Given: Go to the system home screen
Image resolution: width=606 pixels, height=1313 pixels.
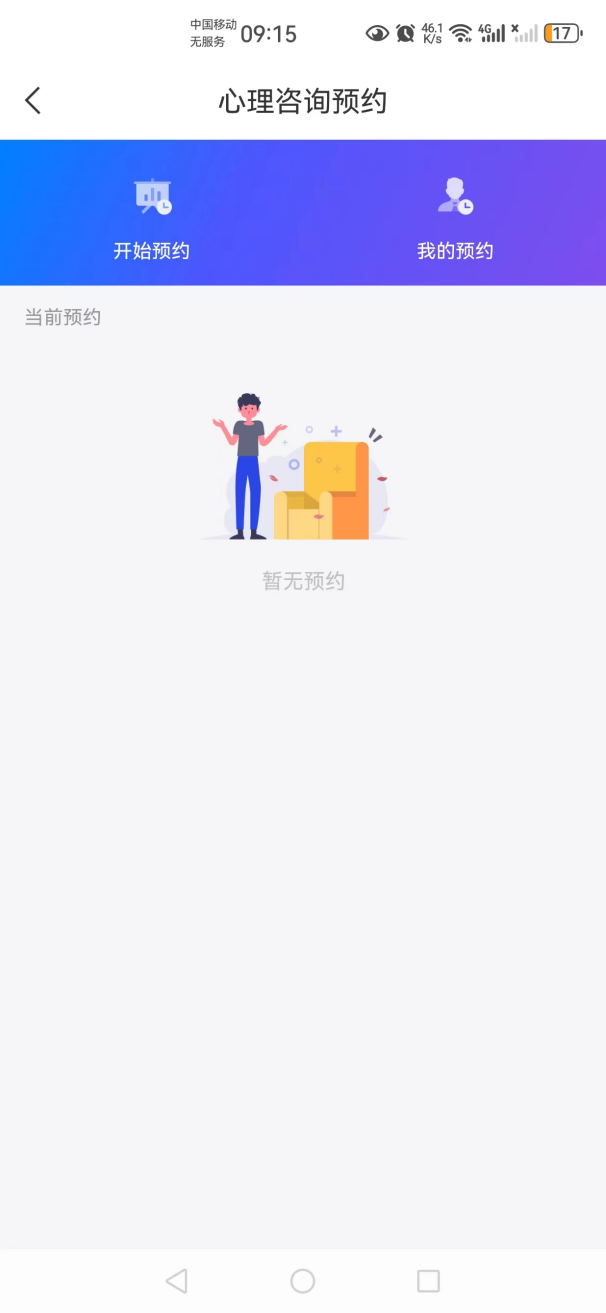Looking at the screenshot, I should (302, 1281).
